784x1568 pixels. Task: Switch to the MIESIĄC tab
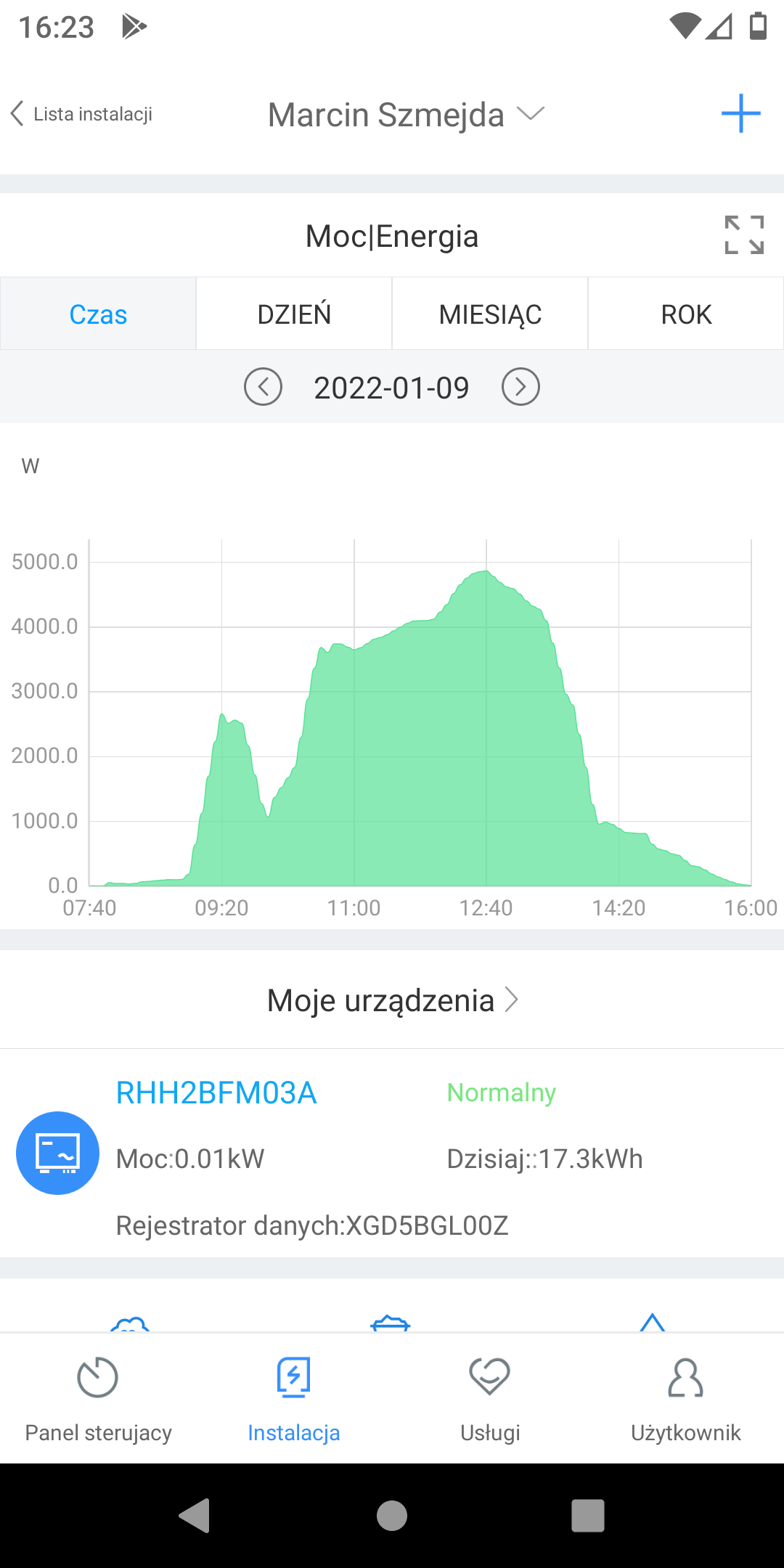490,314
